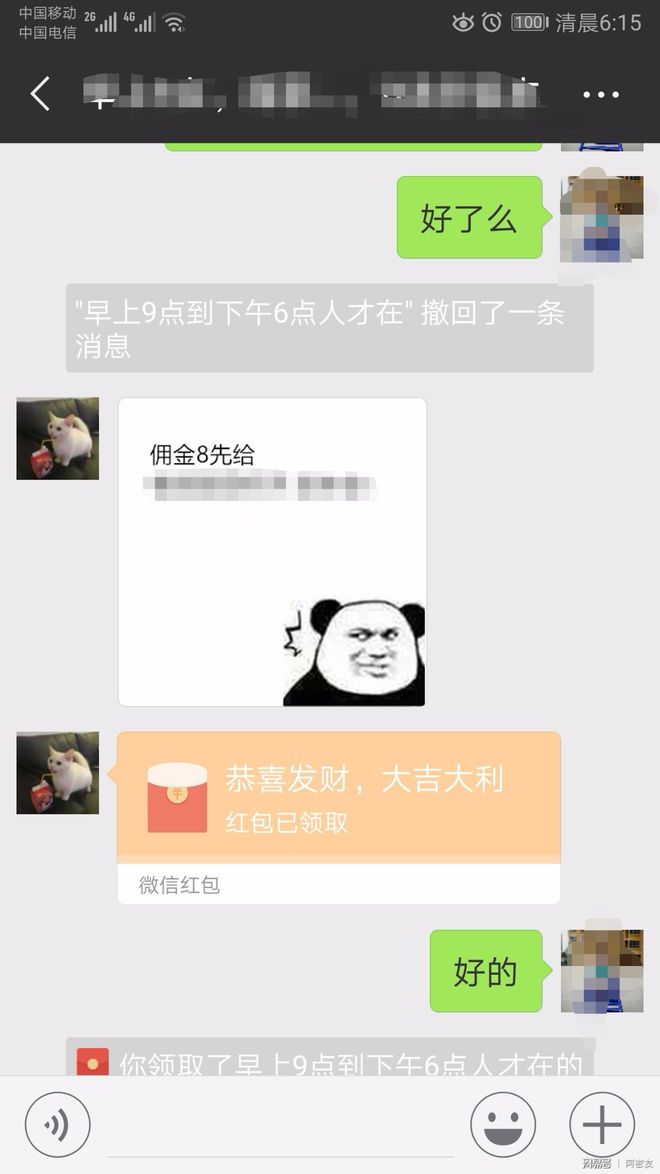This screenshot has height=1174, width=660.
Task: Open the emoji picker
Action: tap(503, 1125)
